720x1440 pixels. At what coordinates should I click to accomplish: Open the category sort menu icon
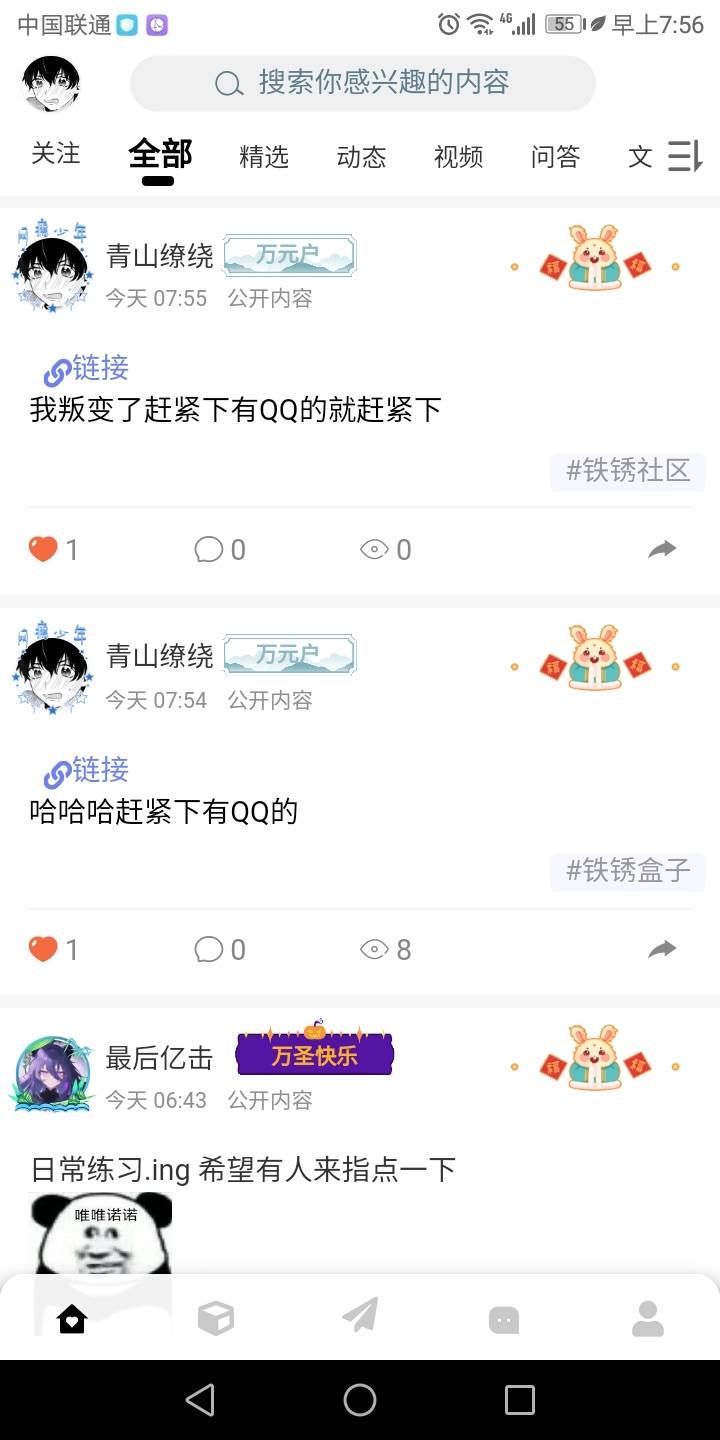[x=686, y=156]
